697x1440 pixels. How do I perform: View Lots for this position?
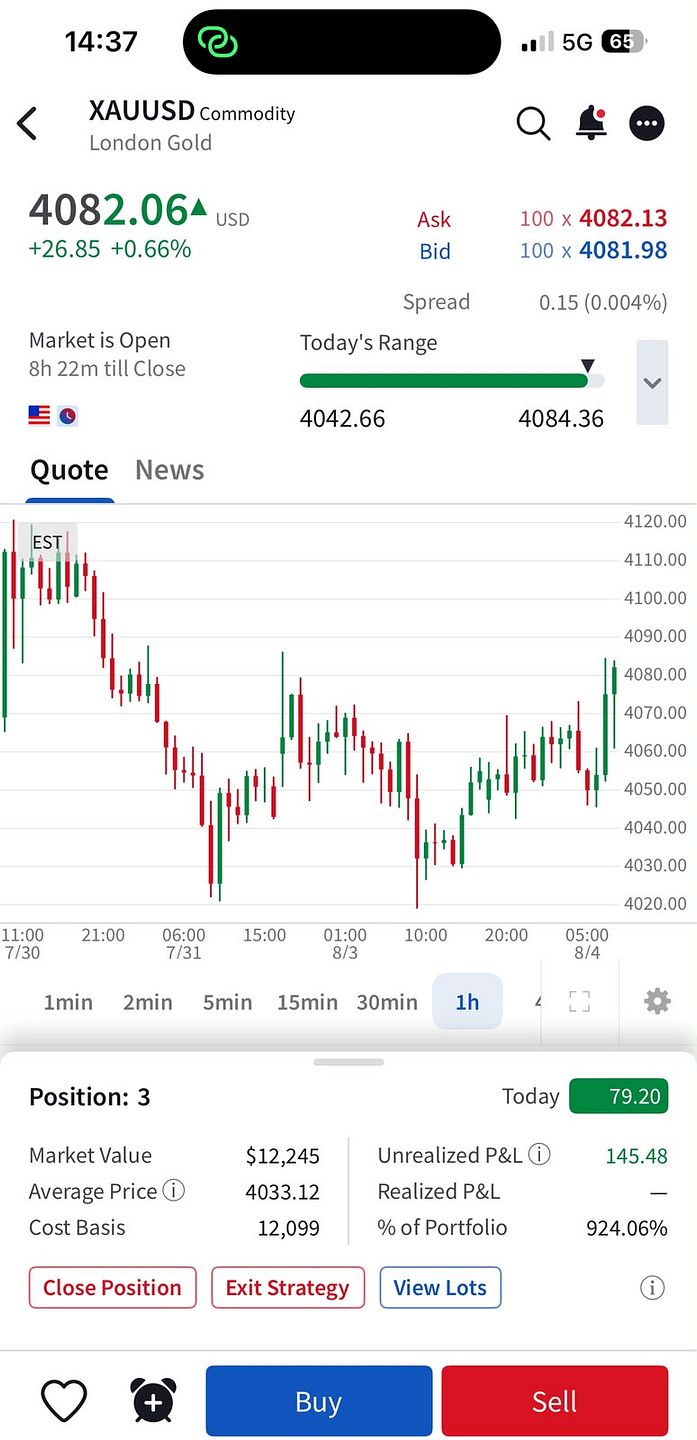point(440,1287)
